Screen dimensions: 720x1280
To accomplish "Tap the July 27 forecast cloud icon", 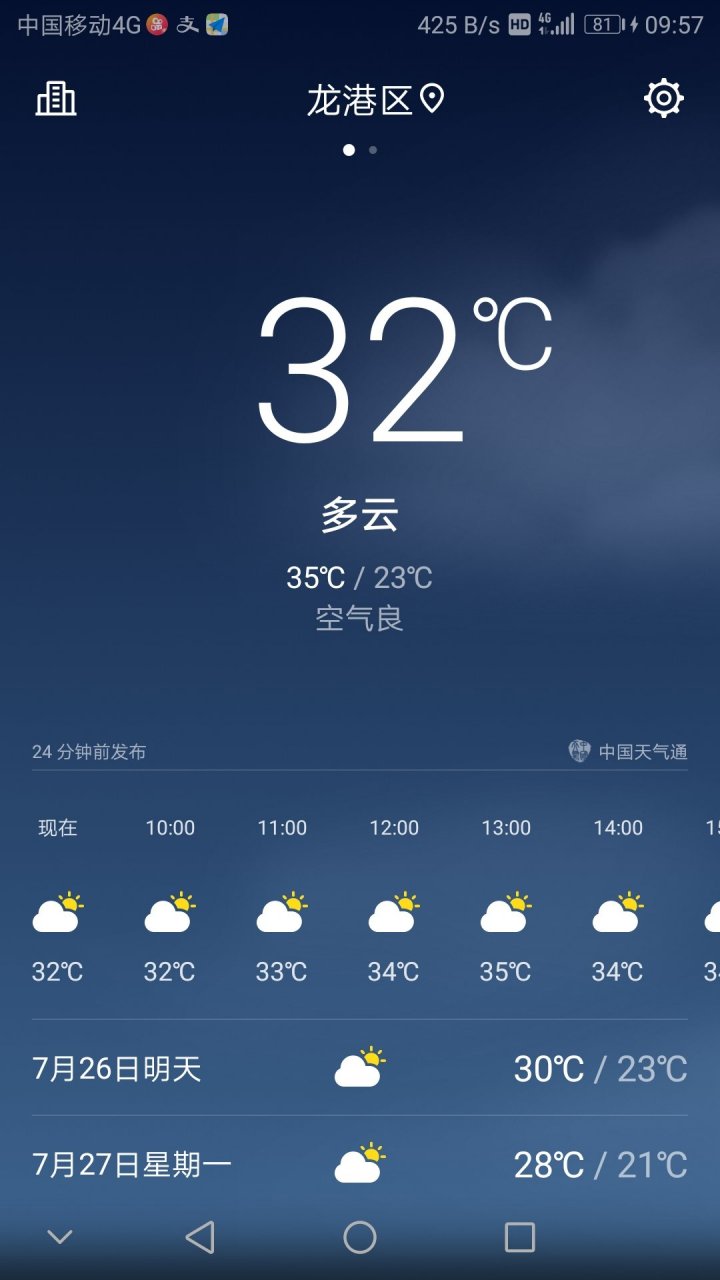I will click(x=360, y=1164).
